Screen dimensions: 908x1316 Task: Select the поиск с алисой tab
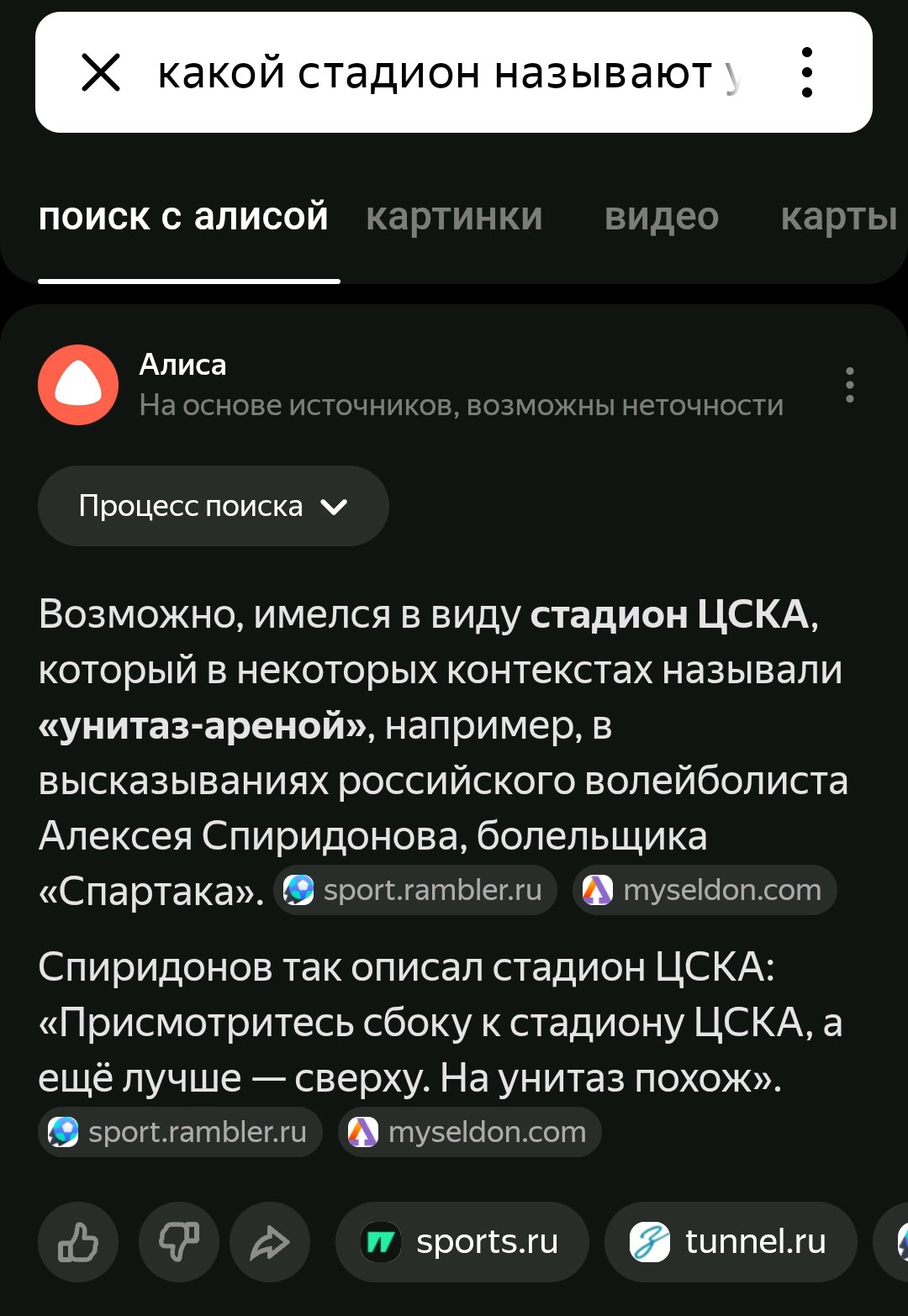click(x=183, y=217)
